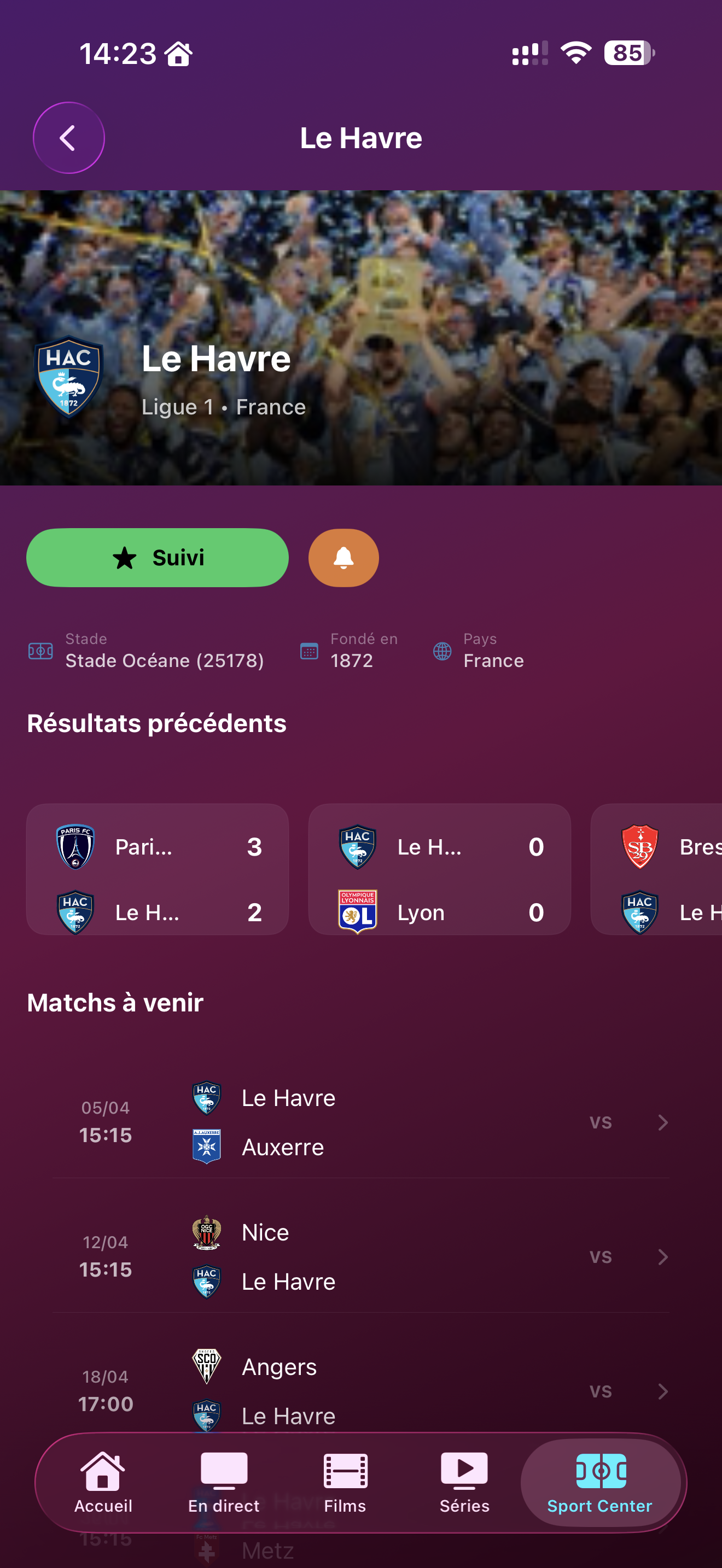Screen dimensions: 722x1568
Task: Unfollow Le Havre with the Suivi button
Action: coord(157,558)
